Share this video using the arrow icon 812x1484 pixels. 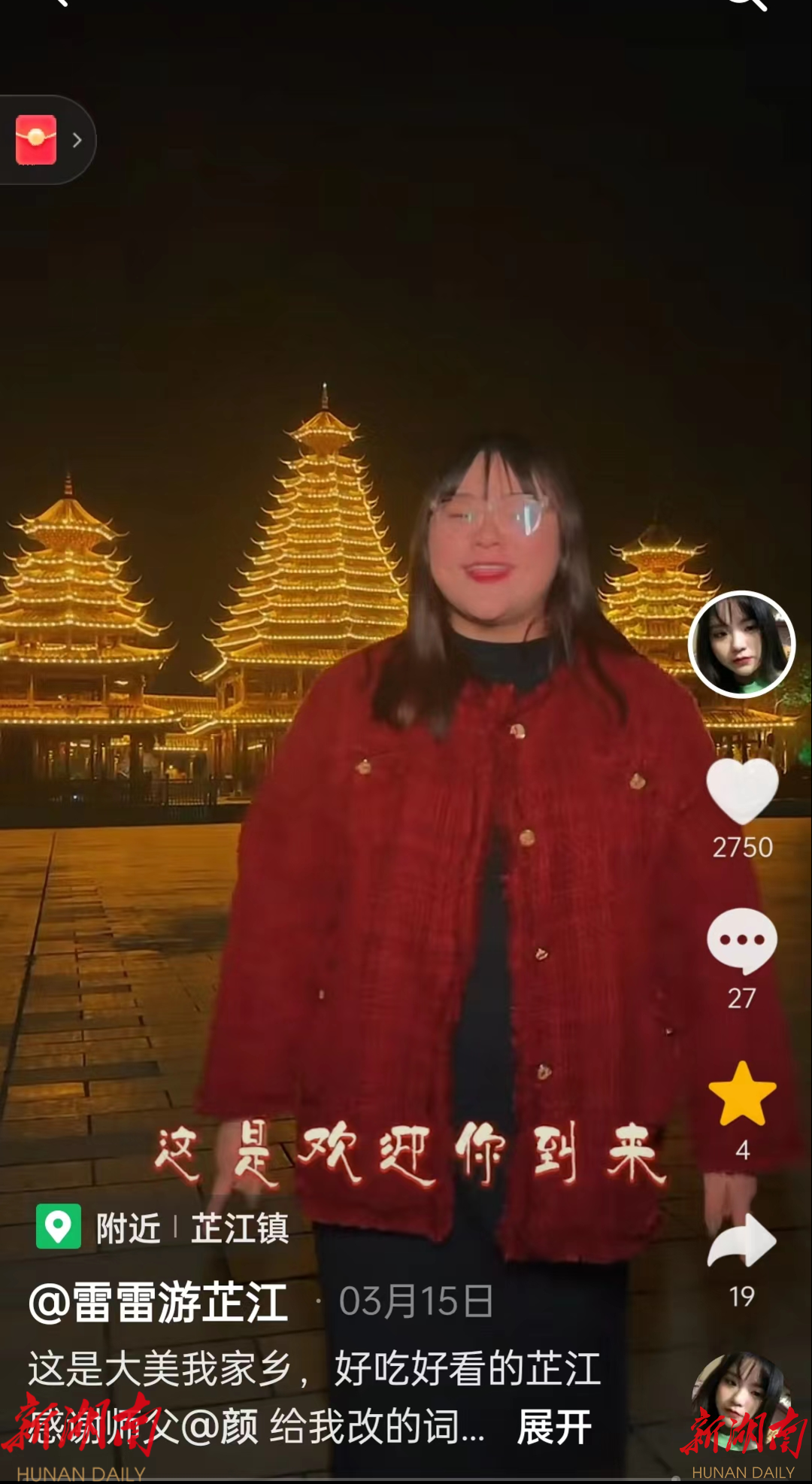tap(741, 1242)
